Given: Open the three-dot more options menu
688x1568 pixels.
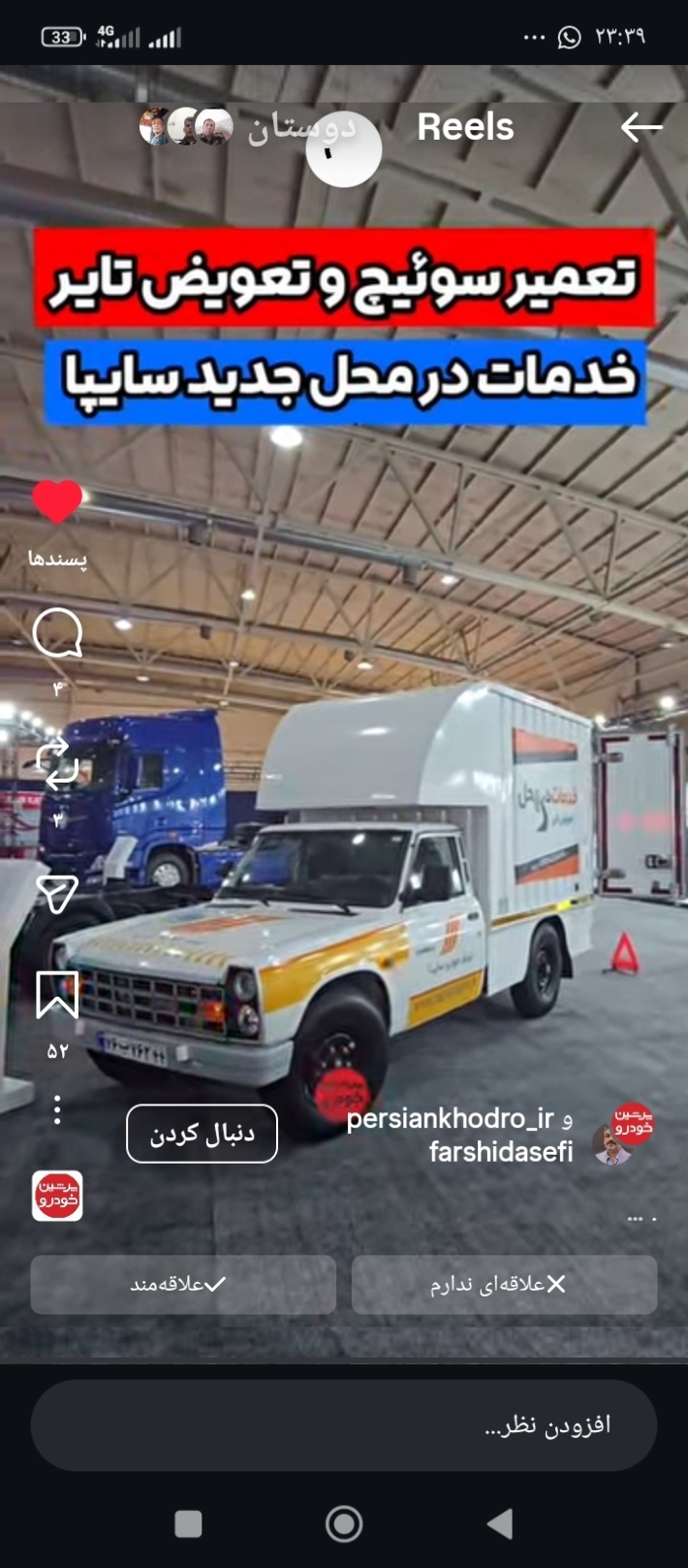Looking at the screenshot, I should click(x=57, y=1109).
